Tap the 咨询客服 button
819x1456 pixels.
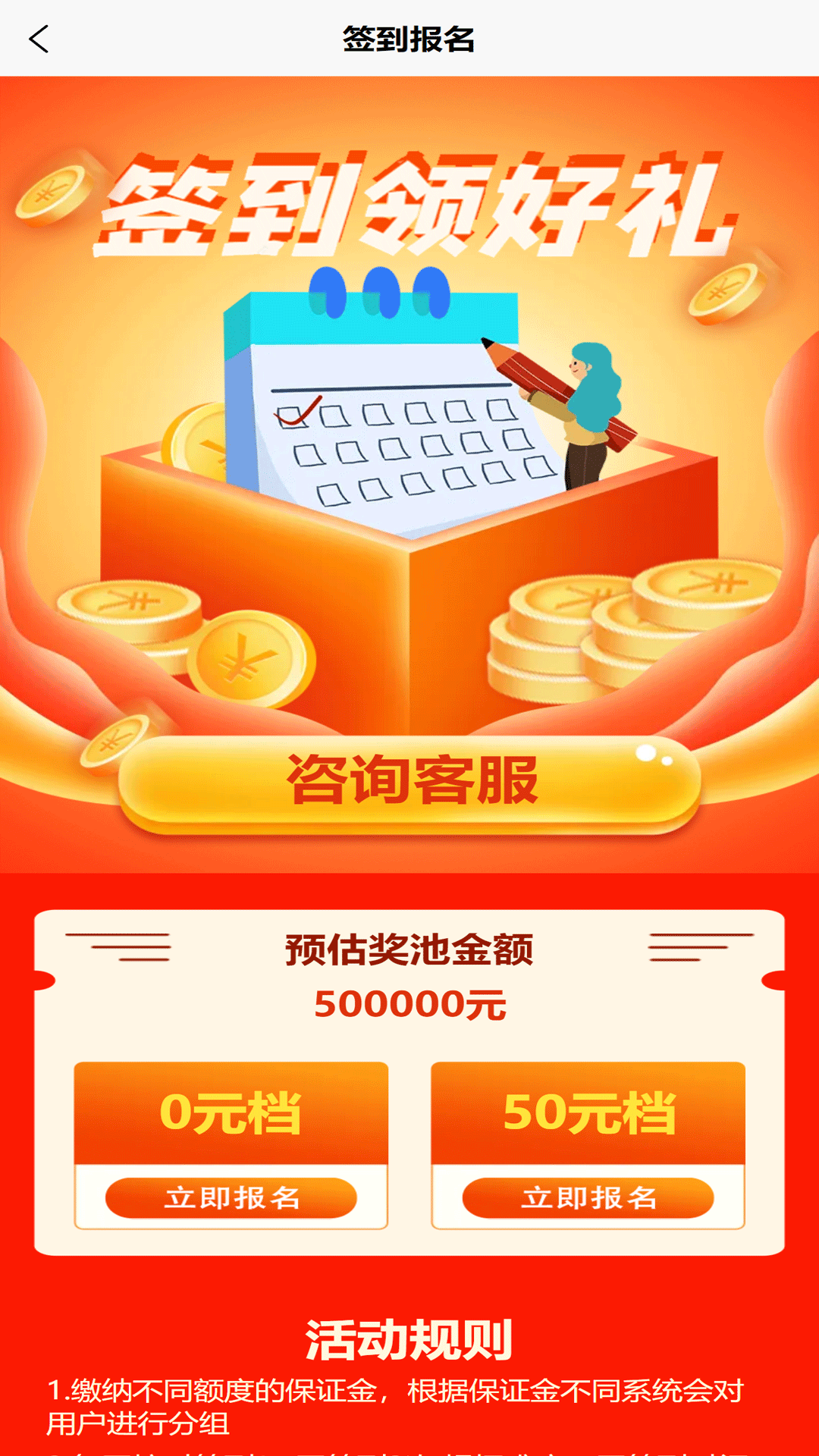[x=409, y=783]
